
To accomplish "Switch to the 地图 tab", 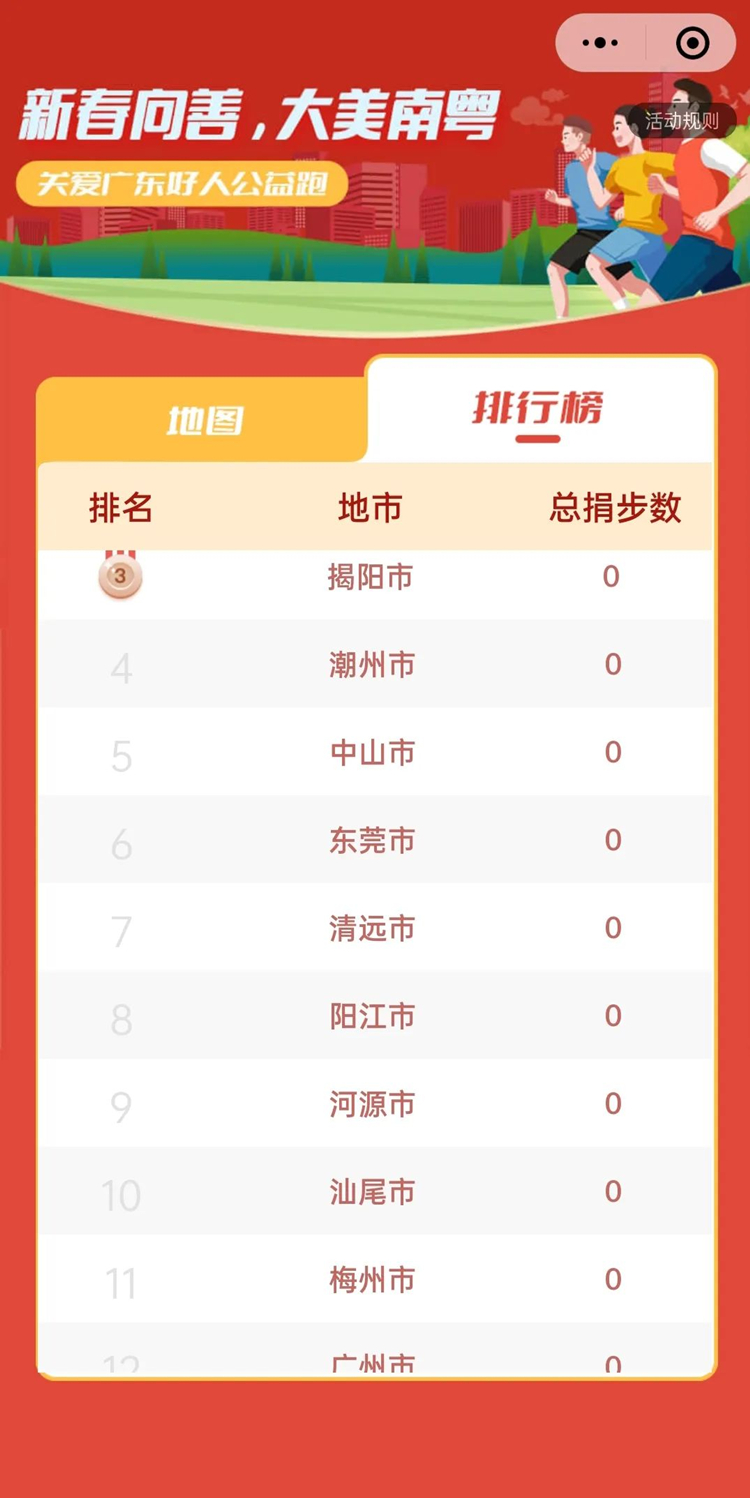I will 204,421.
